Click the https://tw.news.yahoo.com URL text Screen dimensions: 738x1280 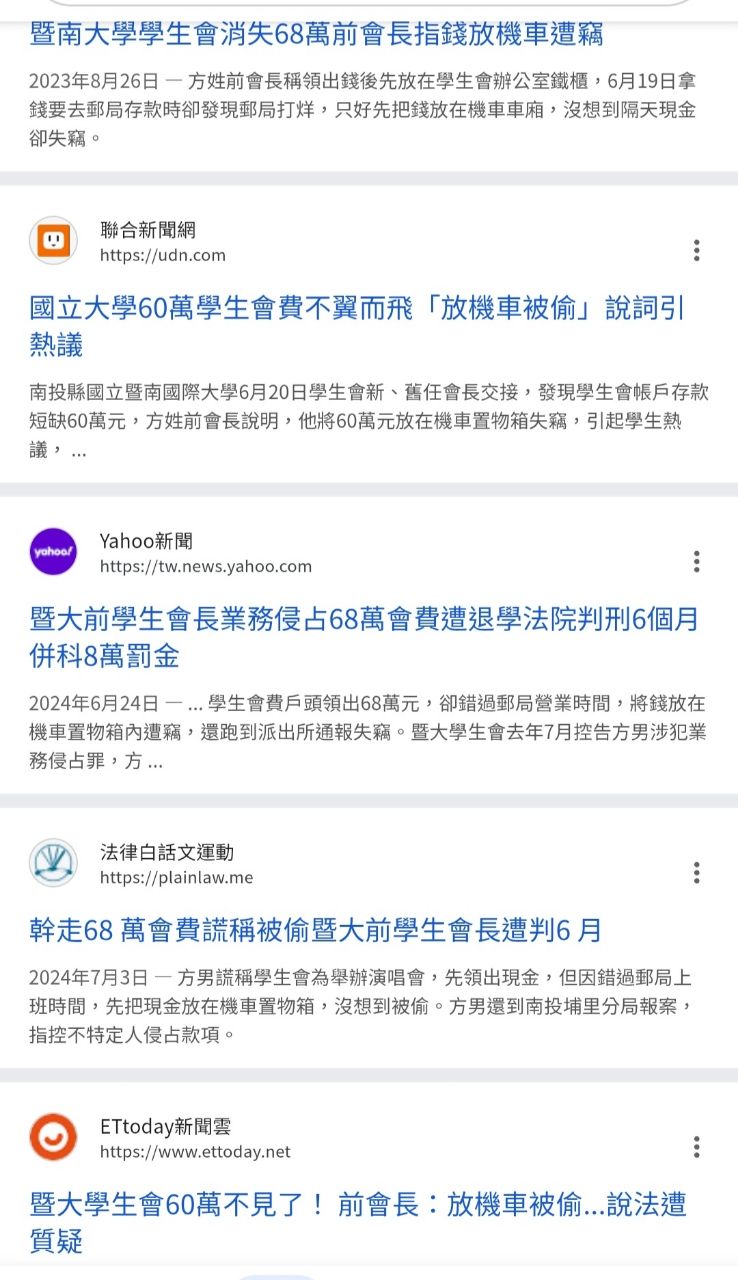click(203, 566)
